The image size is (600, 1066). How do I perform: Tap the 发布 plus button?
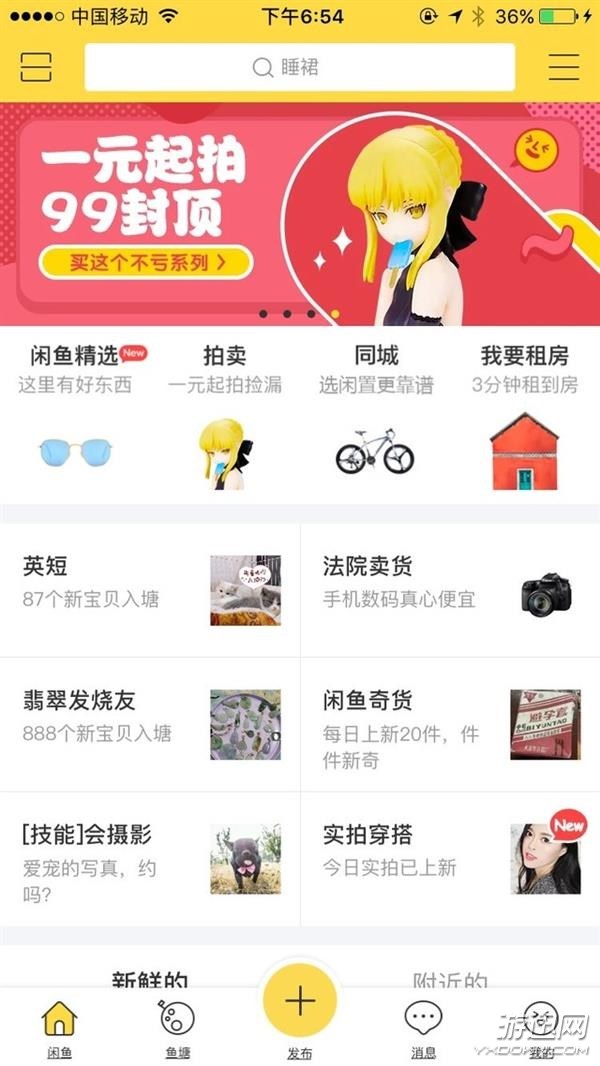pos(300,1002)
